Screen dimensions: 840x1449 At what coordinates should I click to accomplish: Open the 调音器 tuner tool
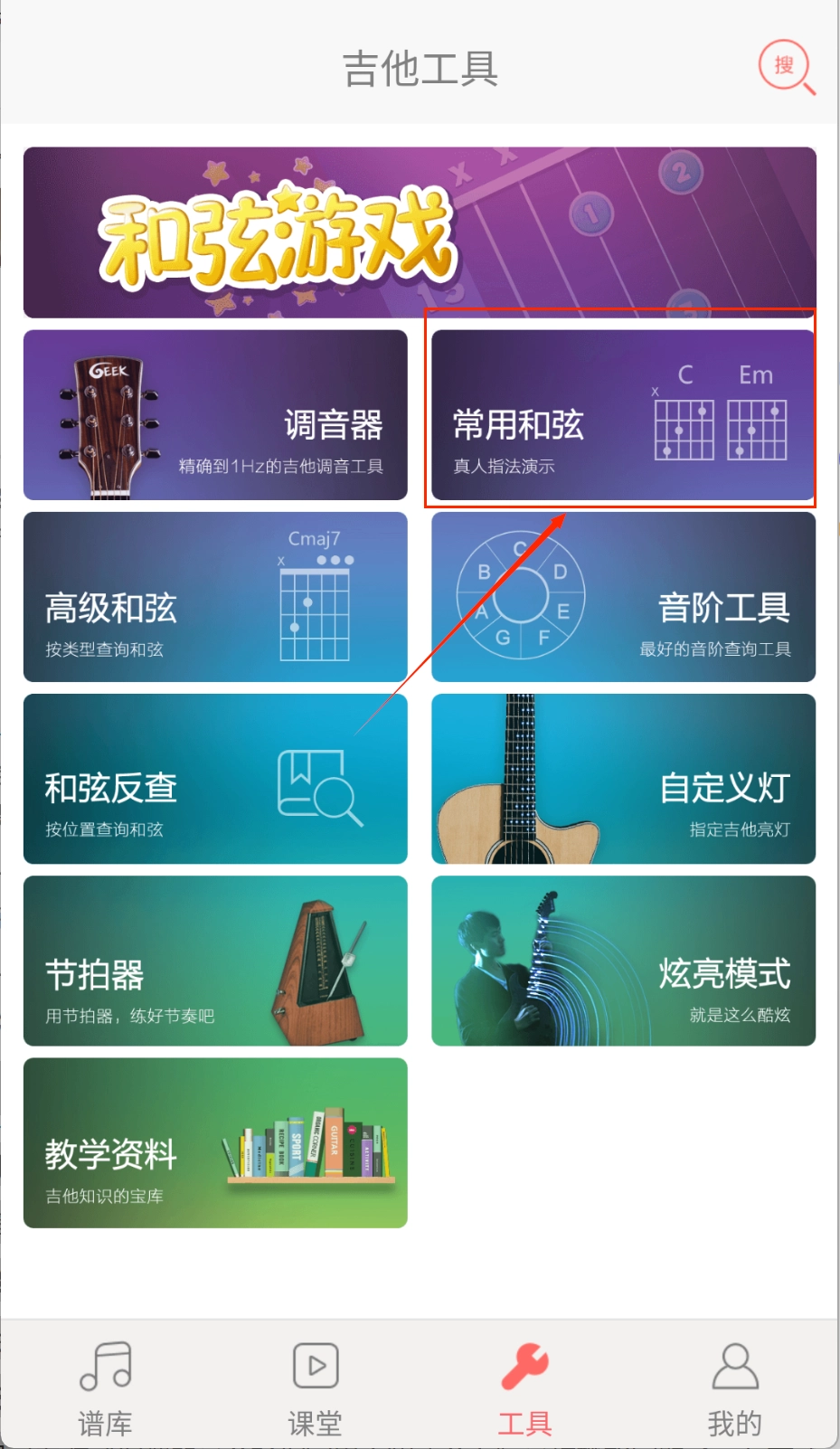pos(215,415)
